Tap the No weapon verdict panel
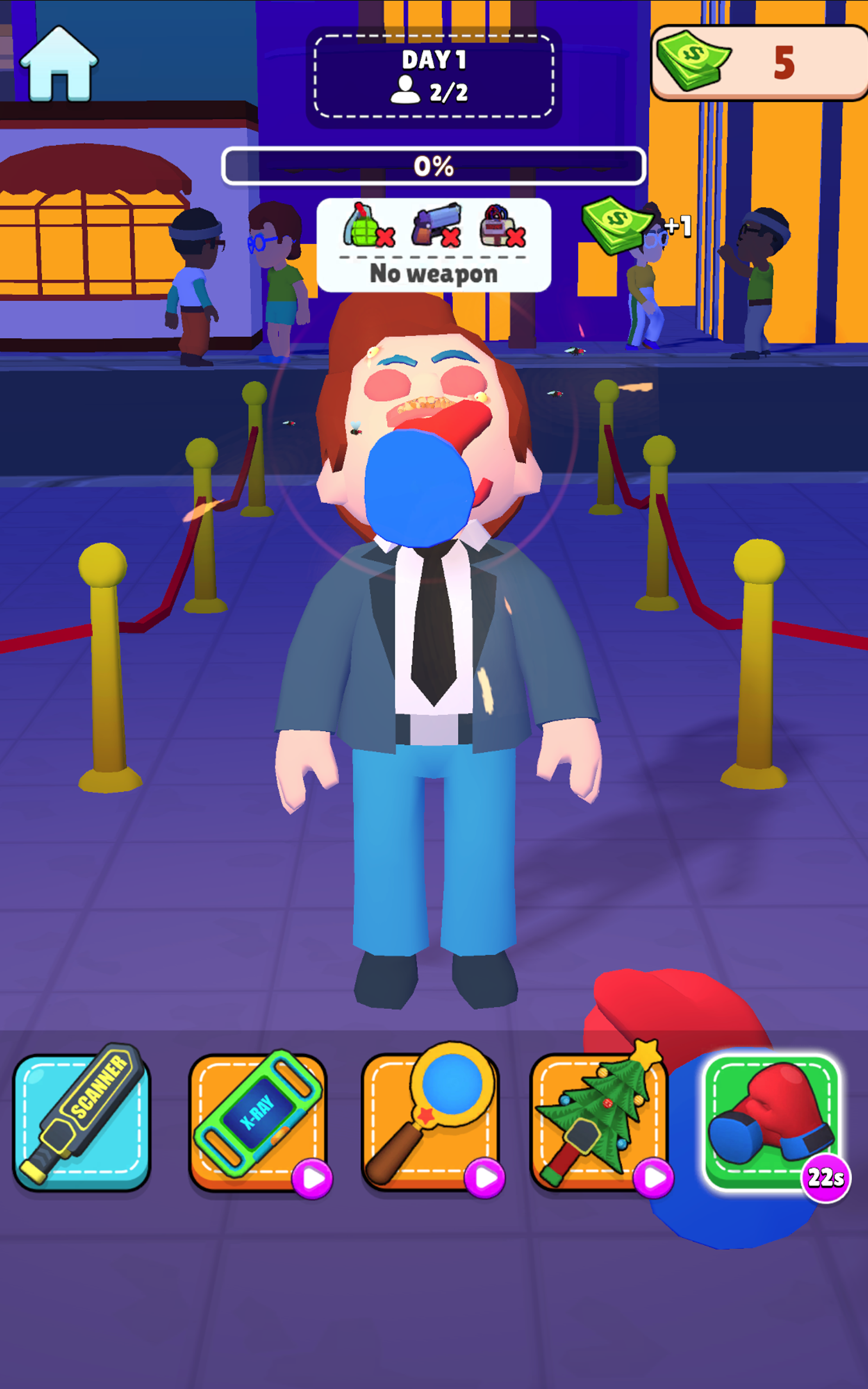The height and width of the screenshot is (1389, 868). coord(433,274)
